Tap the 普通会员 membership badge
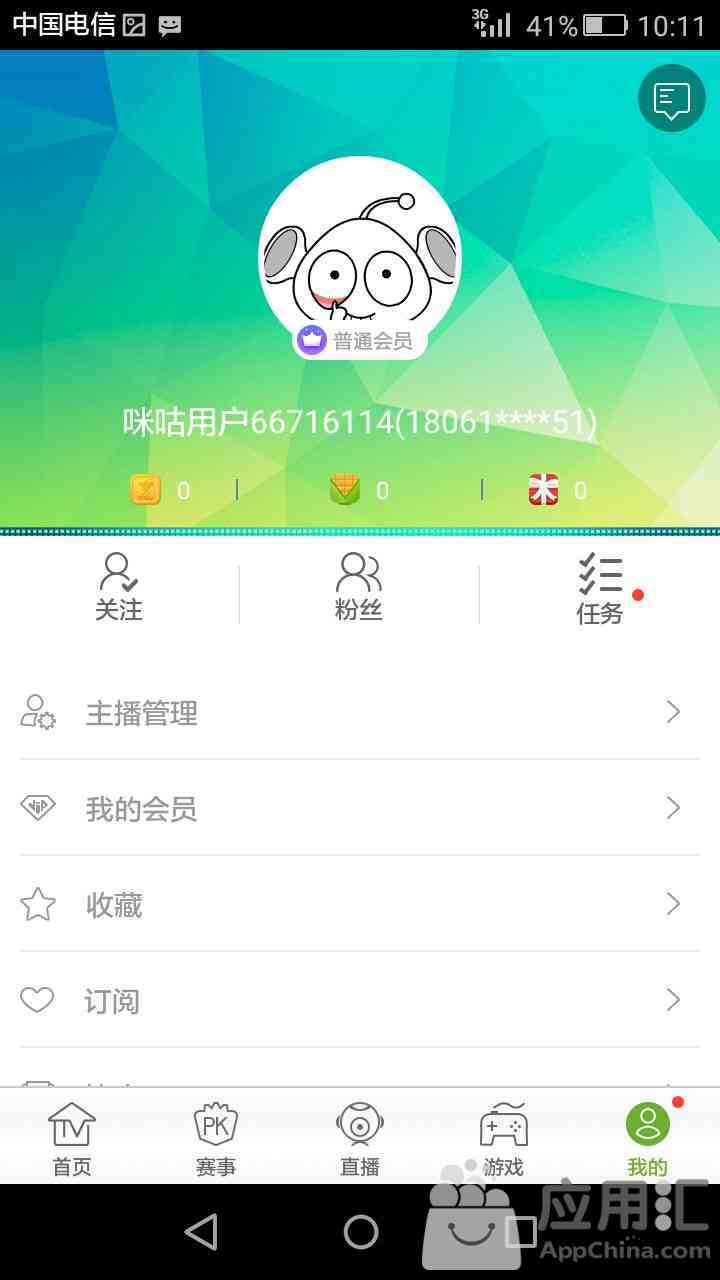This screenshot has height=1280, width=720. 359,341
